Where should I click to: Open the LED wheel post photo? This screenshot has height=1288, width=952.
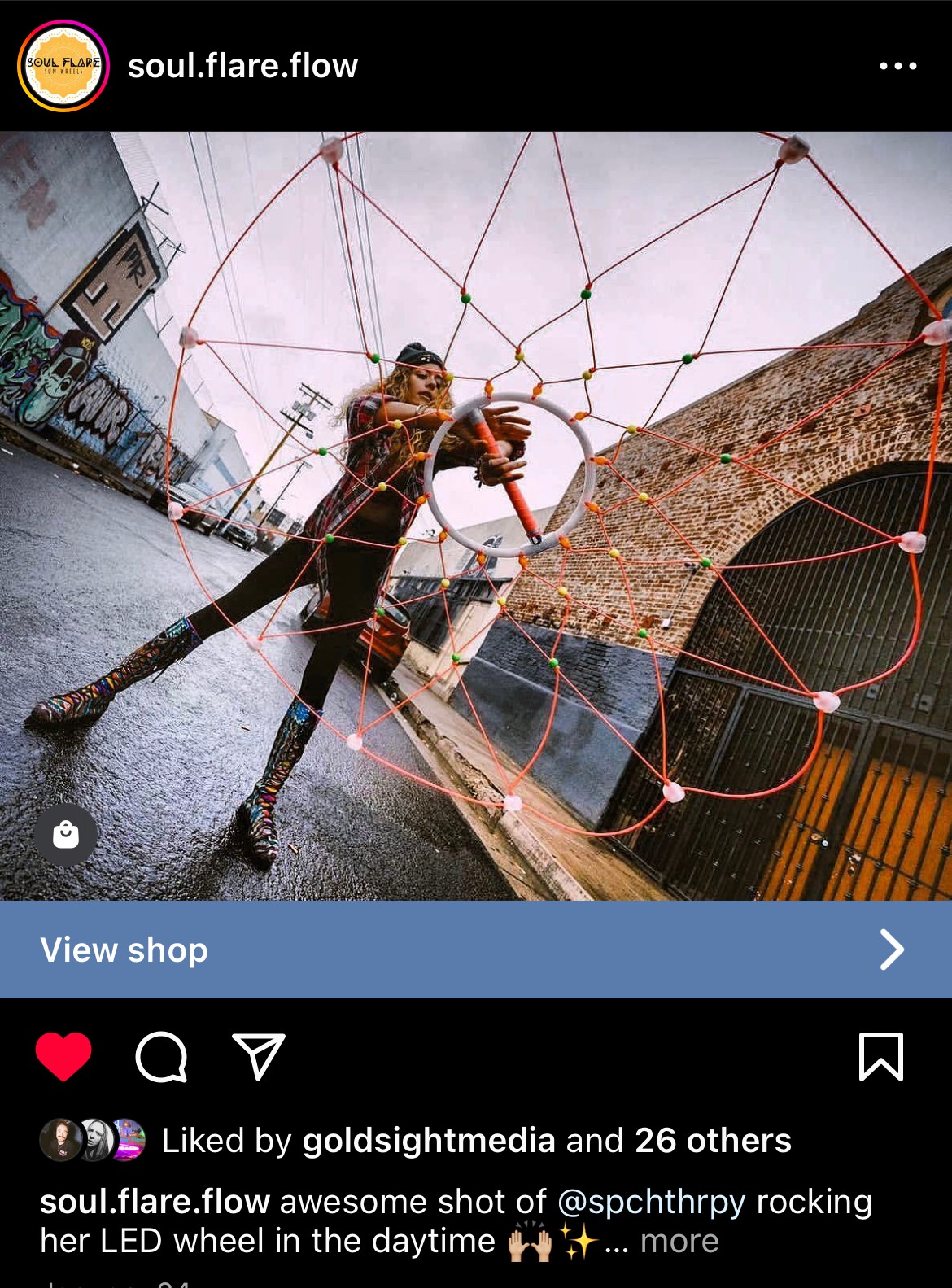tap(475, 516)
